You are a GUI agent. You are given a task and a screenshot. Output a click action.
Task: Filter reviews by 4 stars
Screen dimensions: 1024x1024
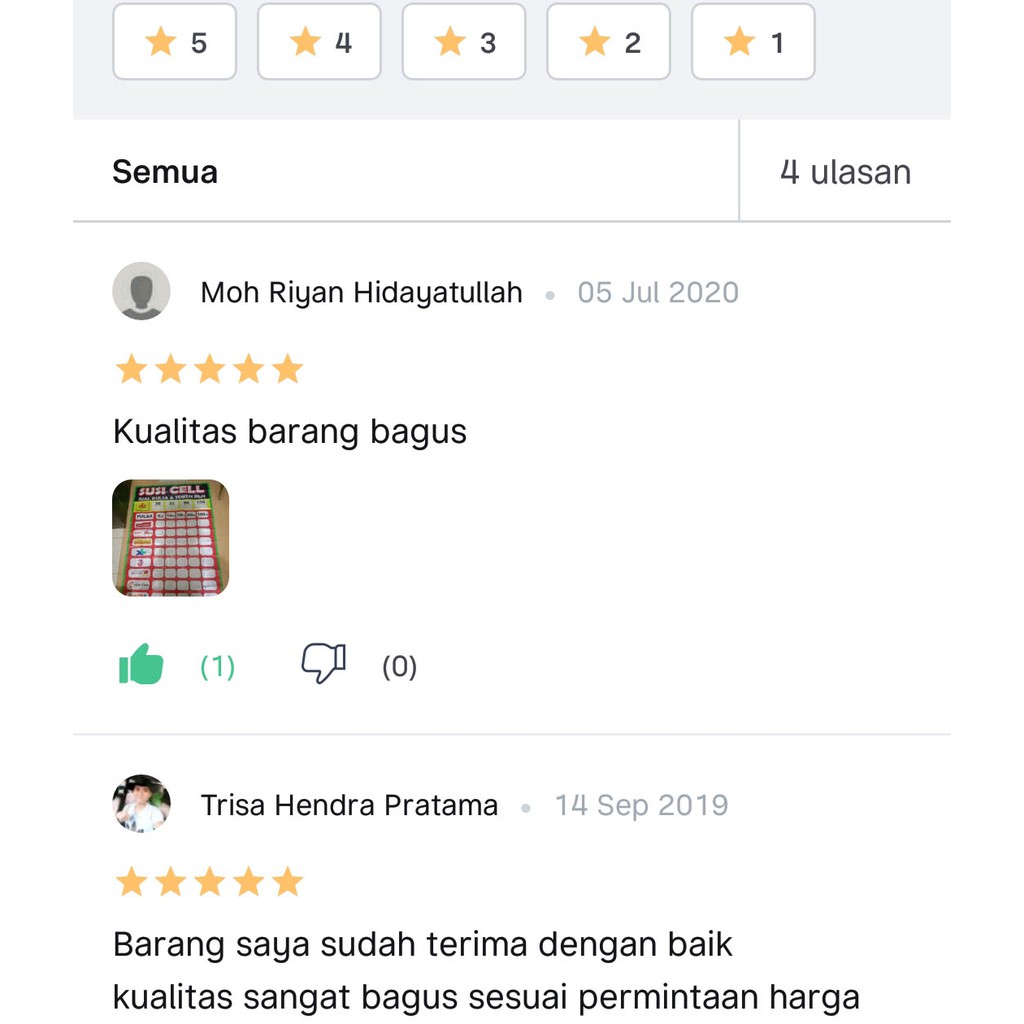(x=319, y=42)
